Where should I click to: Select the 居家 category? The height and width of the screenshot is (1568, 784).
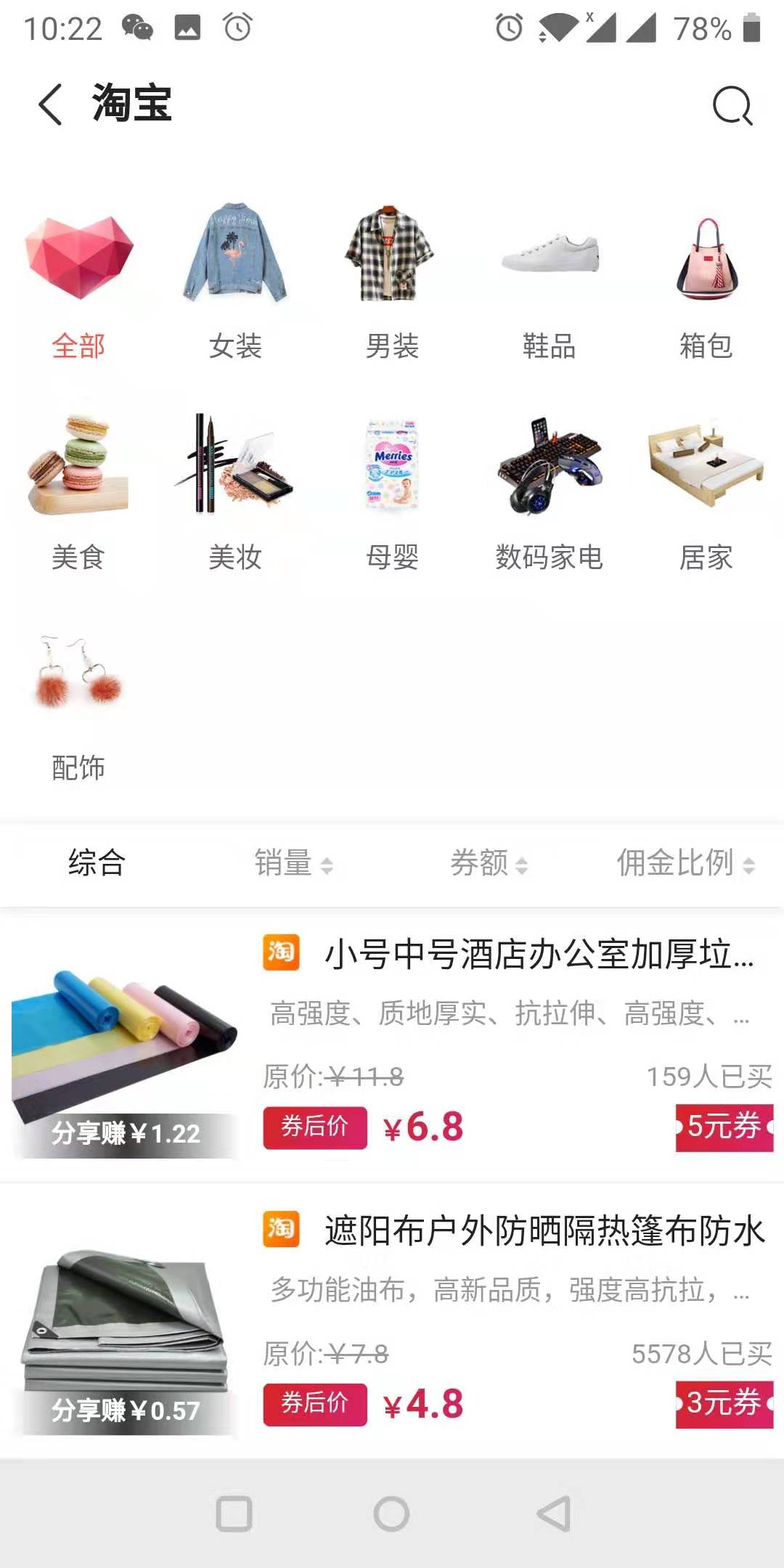(x=706, y=494)
